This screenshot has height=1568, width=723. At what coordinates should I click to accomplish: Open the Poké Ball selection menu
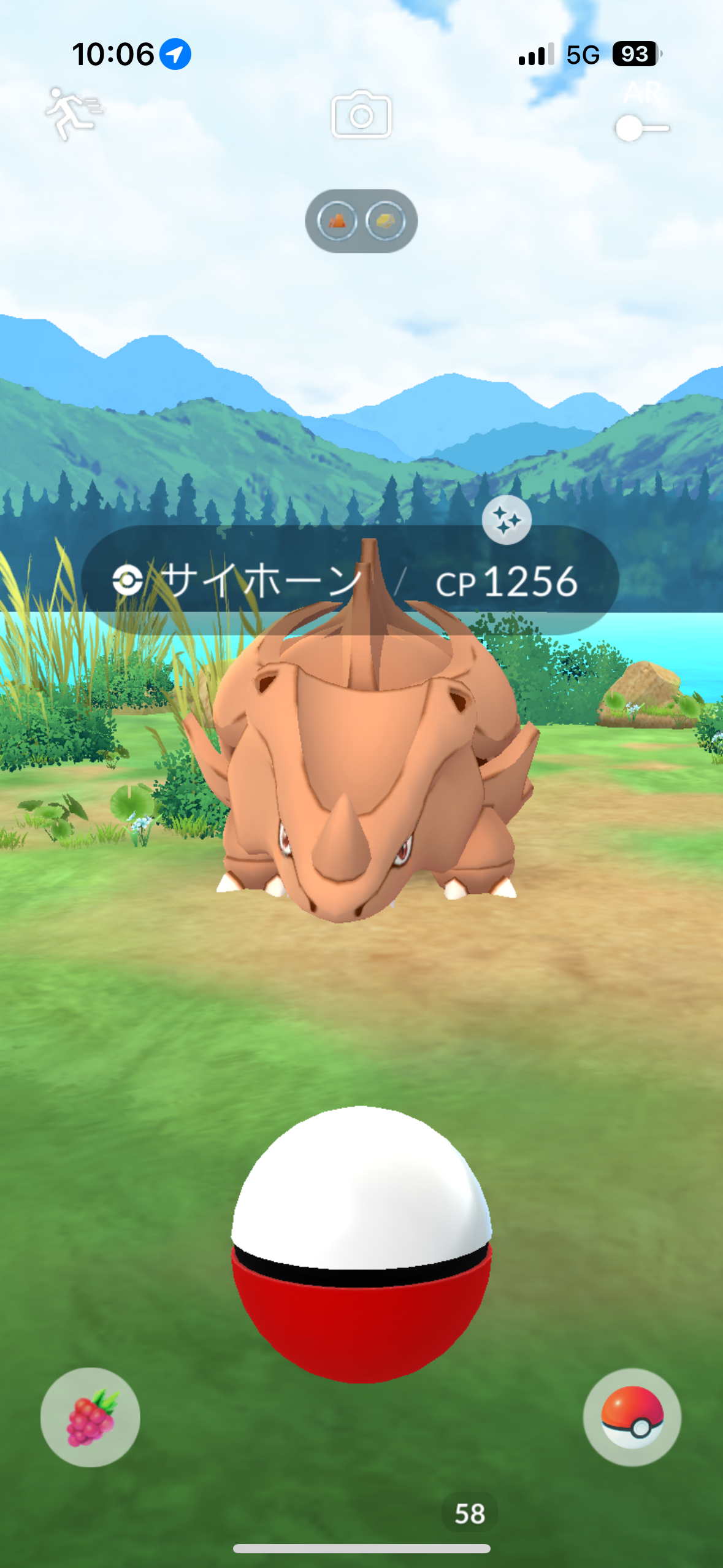click(x=632, y=1417)
